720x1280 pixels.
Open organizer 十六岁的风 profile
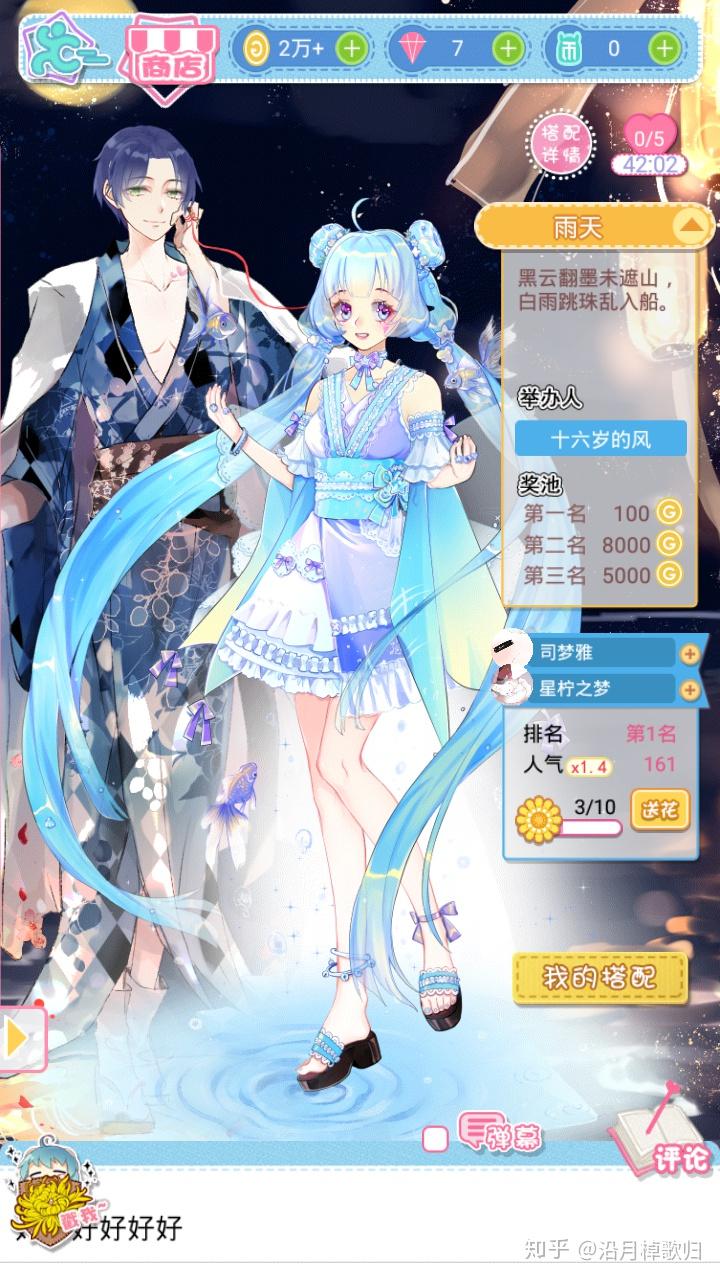[601, 438]
